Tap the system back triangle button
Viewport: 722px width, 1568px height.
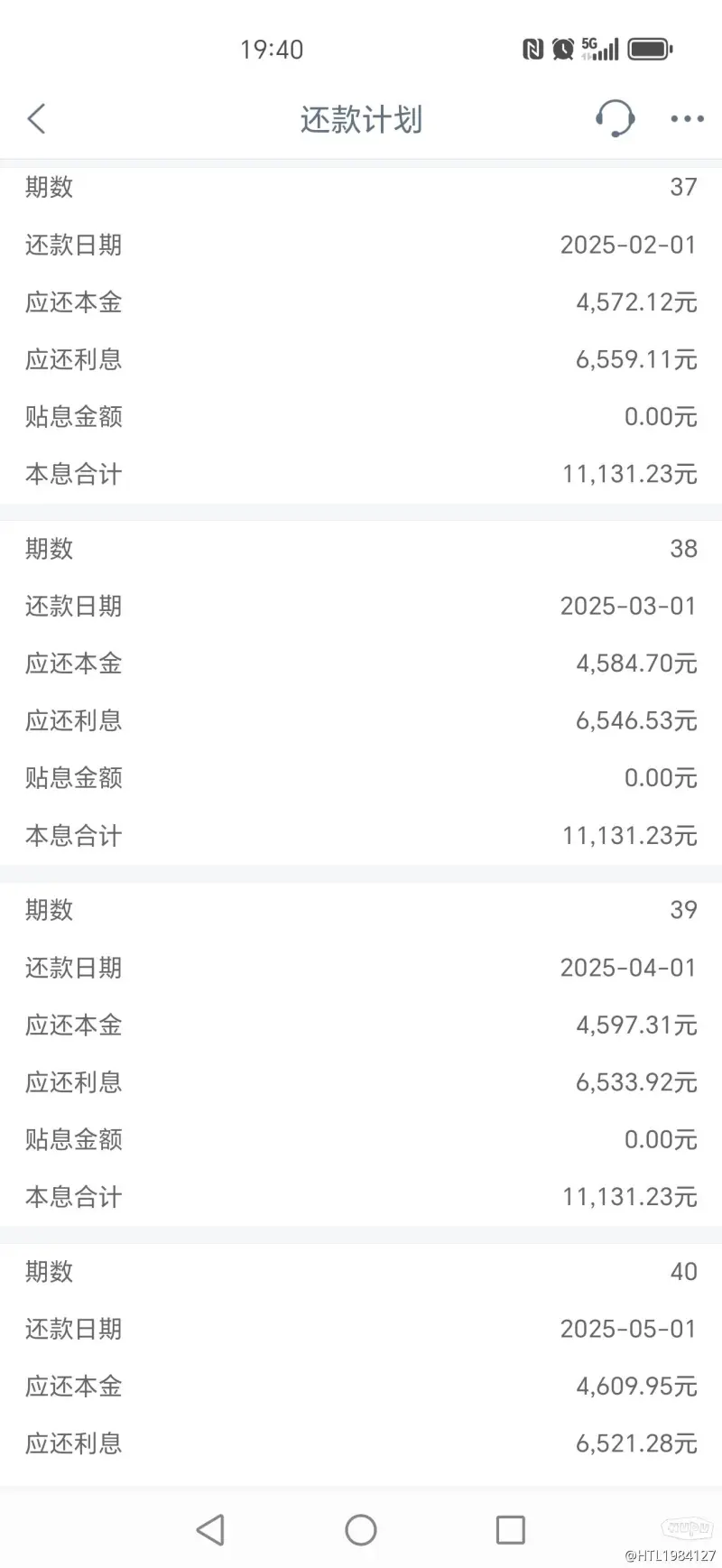(210, 1529)
